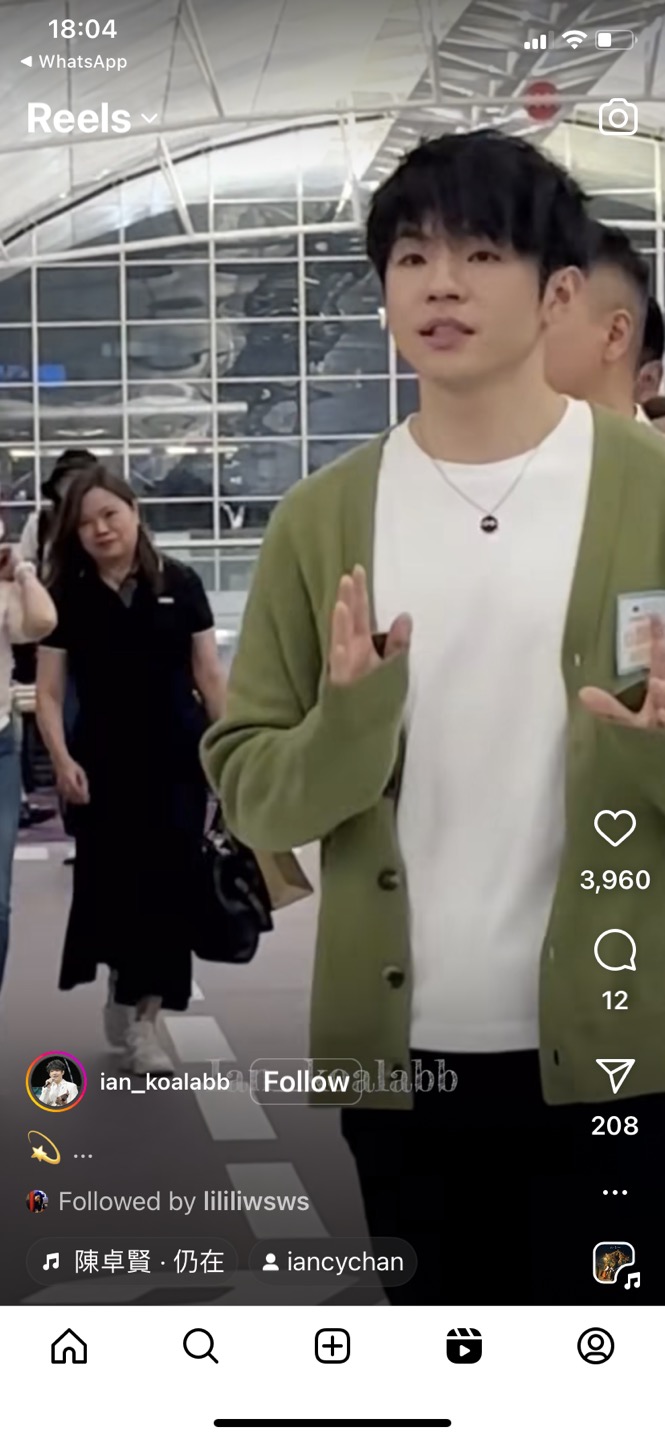This screenshot has height=1440, width=665.
Task: Open the comments on this reel
Action: 615,951
